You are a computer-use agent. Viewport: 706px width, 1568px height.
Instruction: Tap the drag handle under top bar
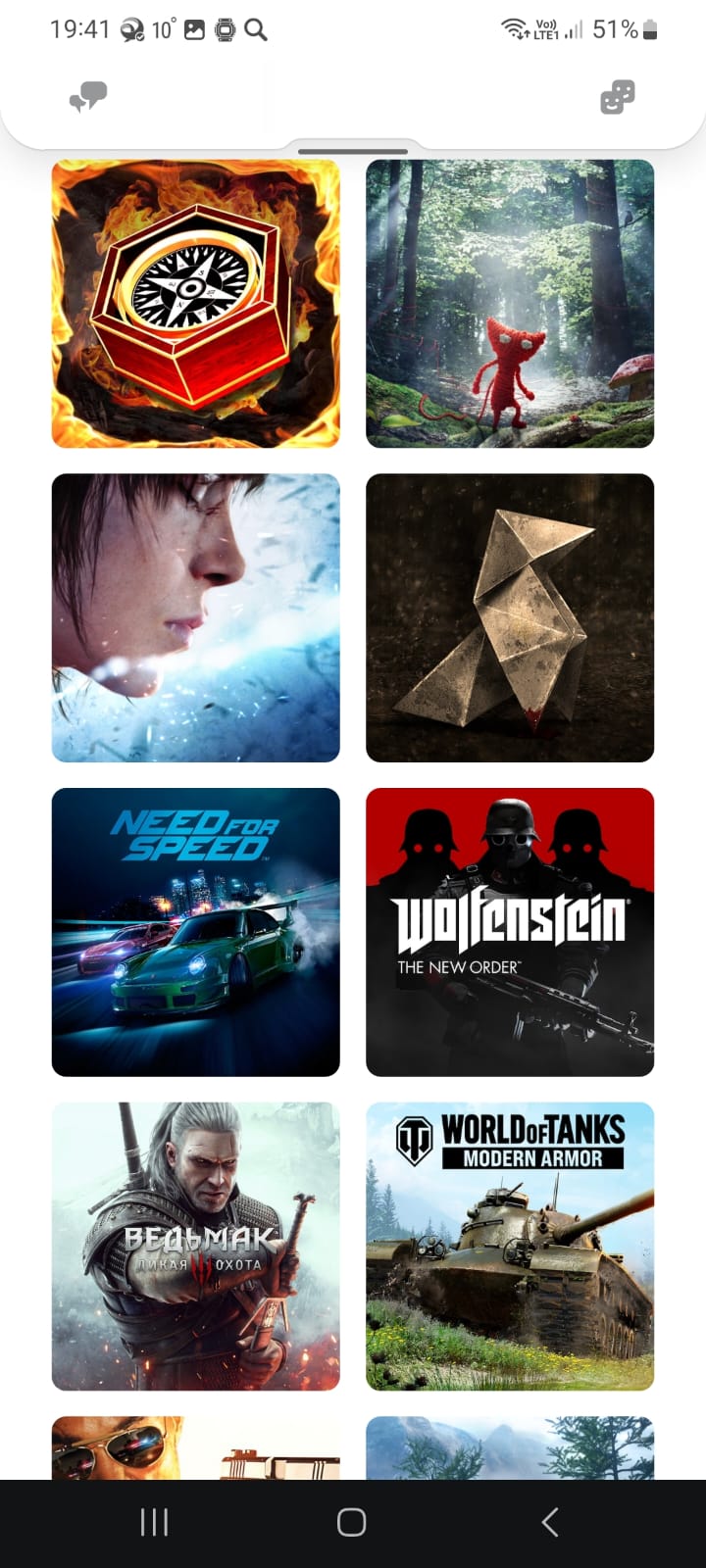353,152
